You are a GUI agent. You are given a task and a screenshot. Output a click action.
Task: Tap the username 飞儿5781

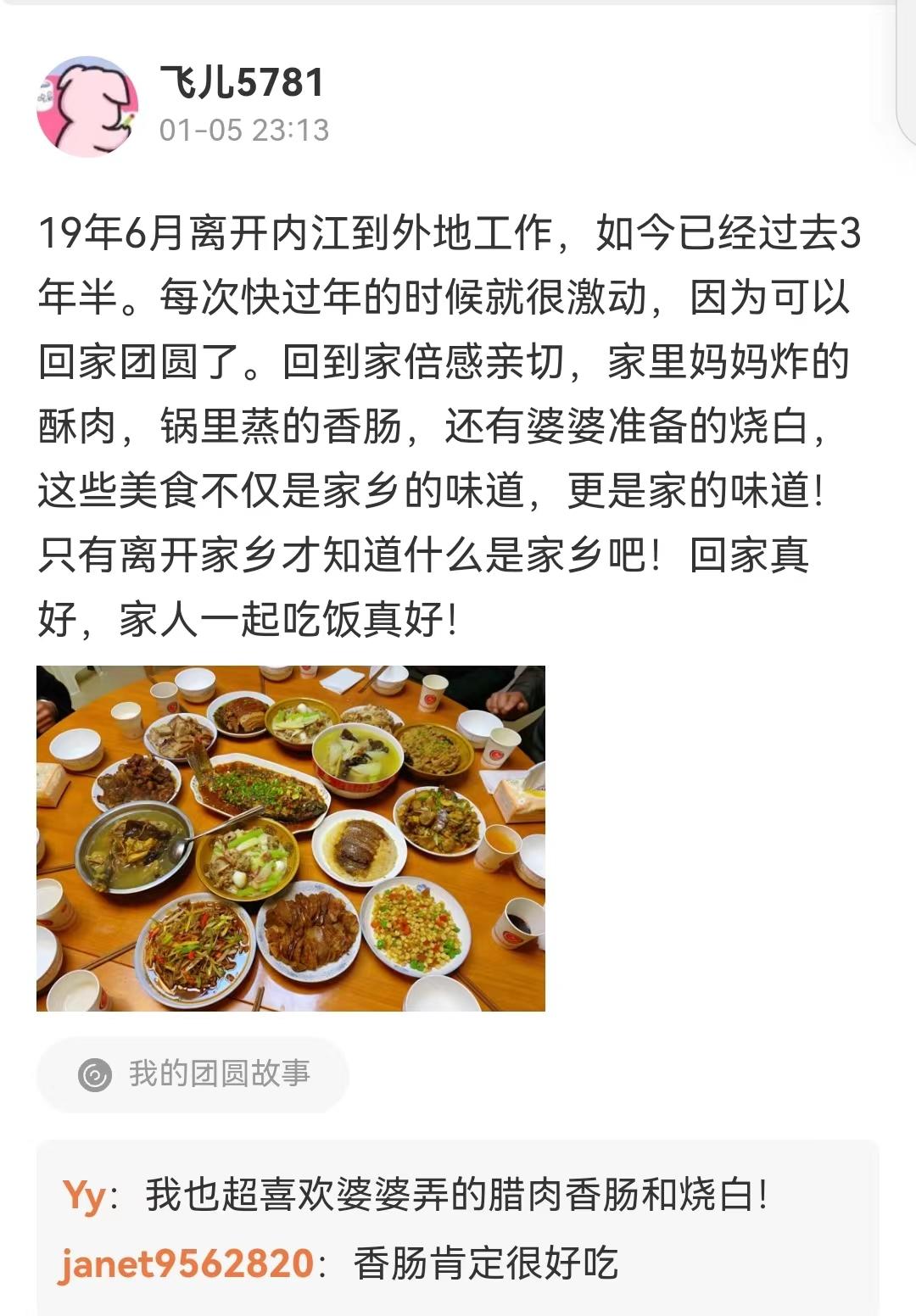click(242, 83)
